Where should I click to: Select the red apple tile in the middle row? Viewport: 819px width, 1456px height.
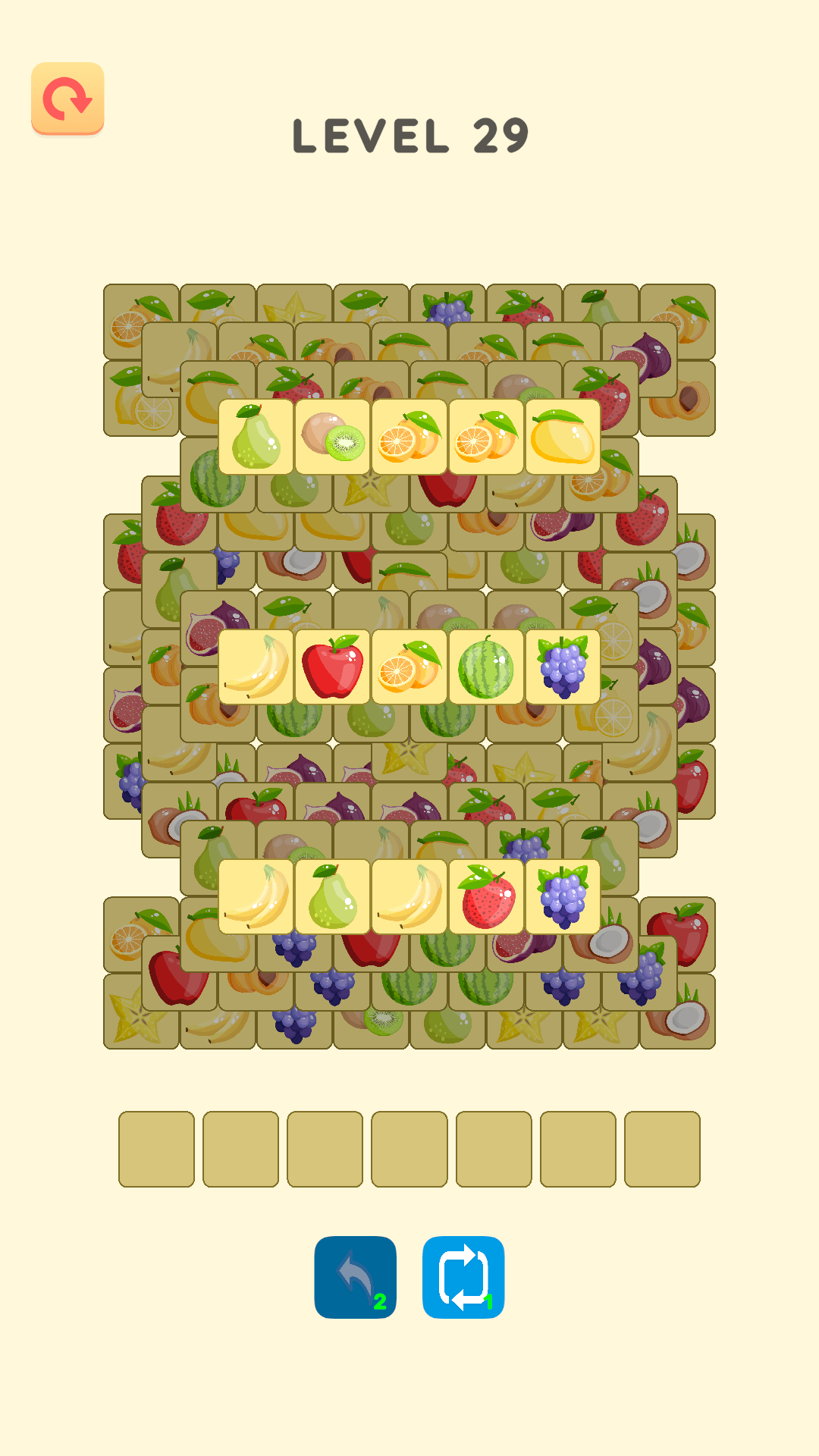(x=334, y=667)
